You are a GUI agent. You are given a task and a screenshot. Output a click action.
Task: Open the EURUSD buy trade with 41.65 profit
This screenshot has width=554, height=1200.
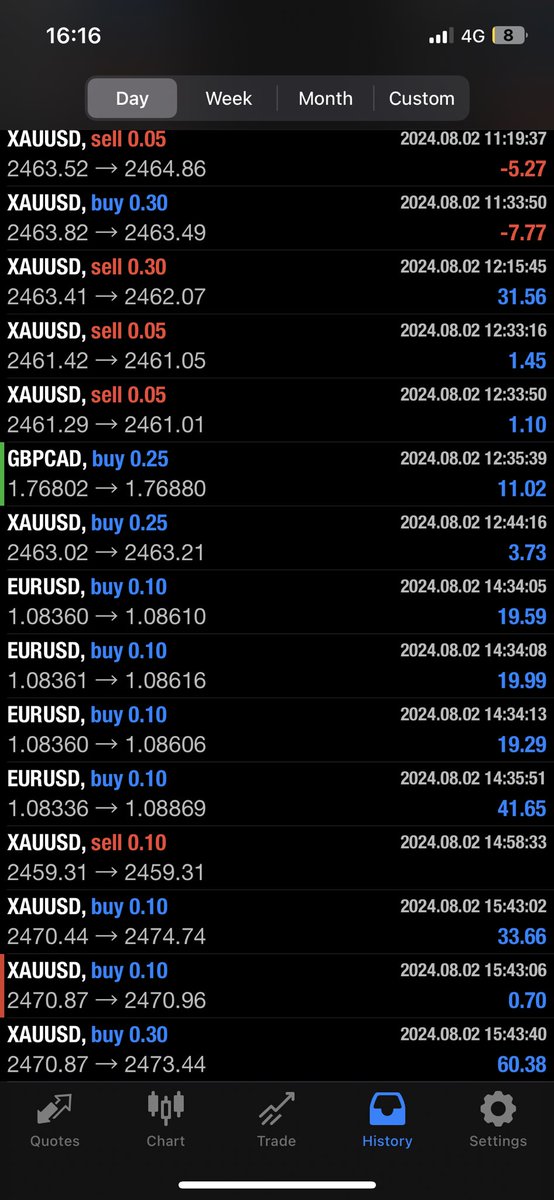[277, 795]
